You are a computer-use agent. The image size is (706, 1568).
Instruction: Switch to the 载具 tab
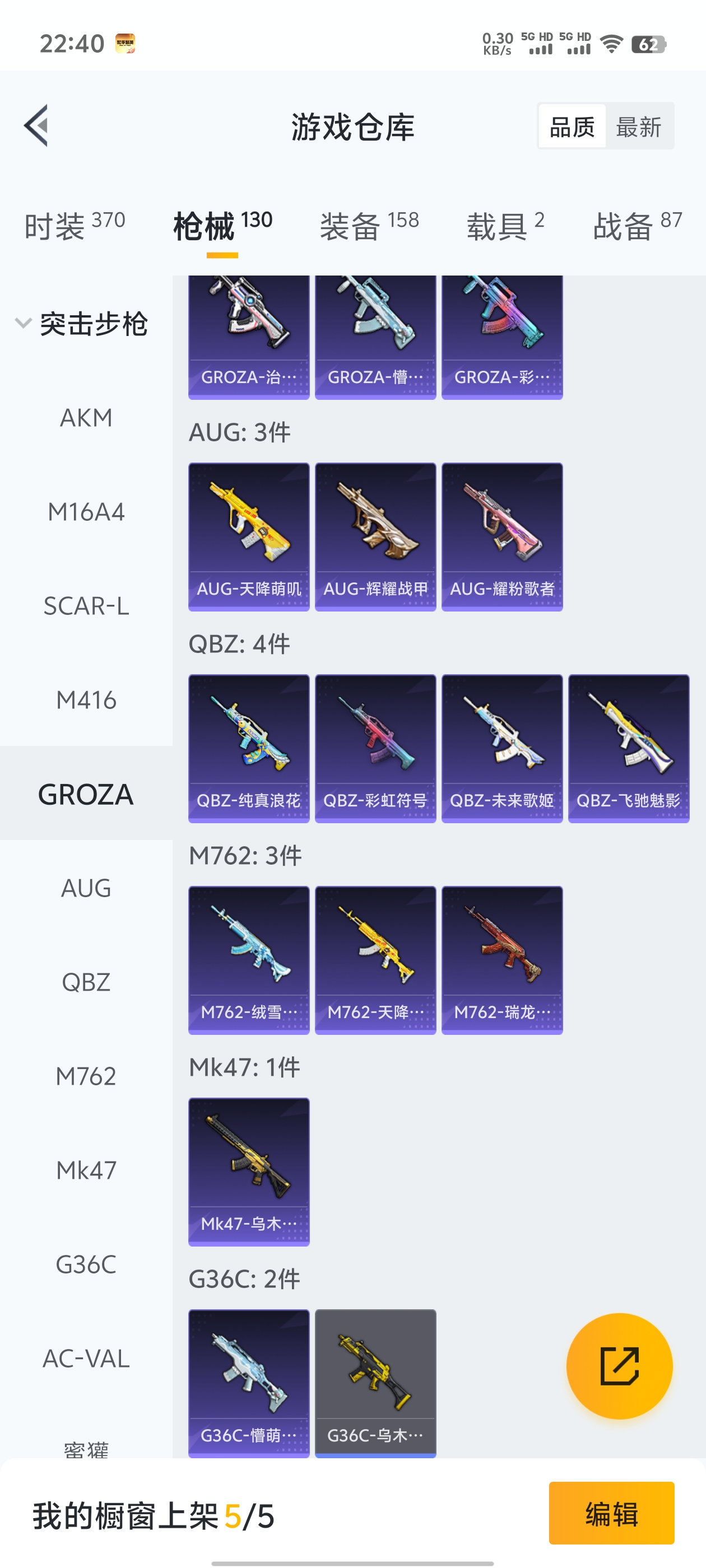505,226
